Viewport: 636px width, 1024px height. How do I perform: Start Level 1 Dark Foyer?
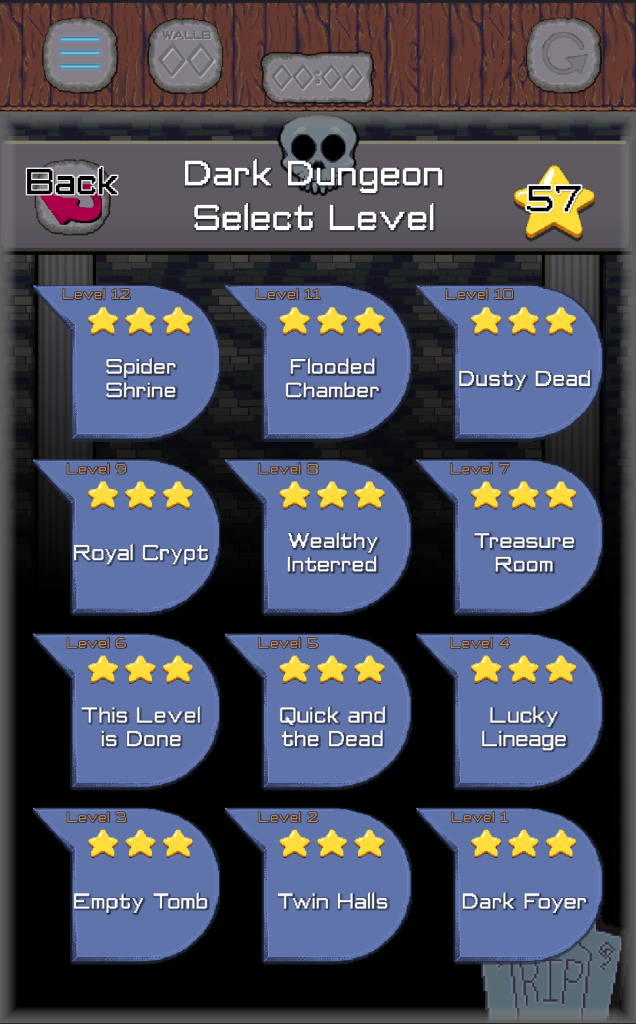click(524, 888)
